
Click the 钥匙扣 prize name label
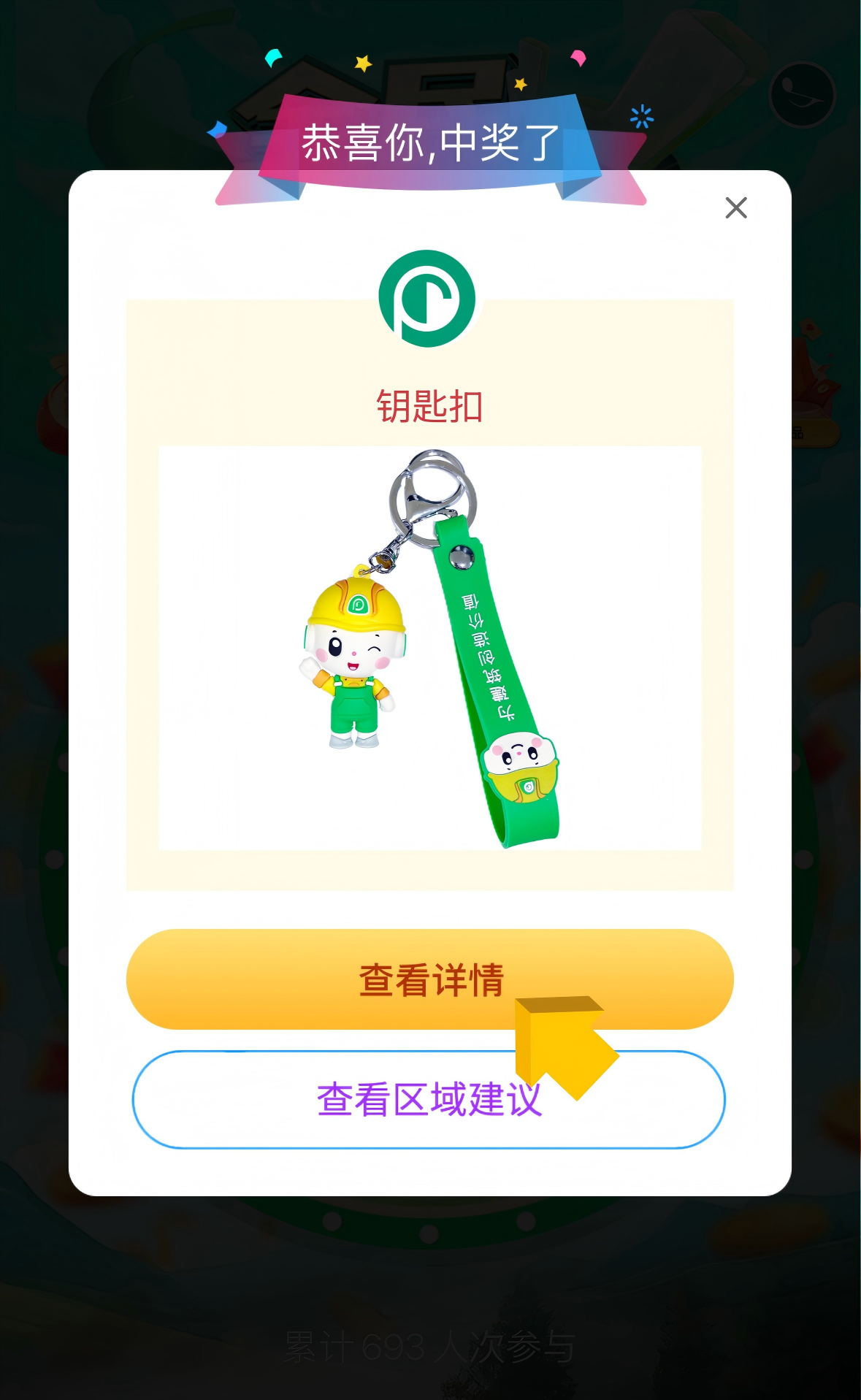(x=430, y=407)
